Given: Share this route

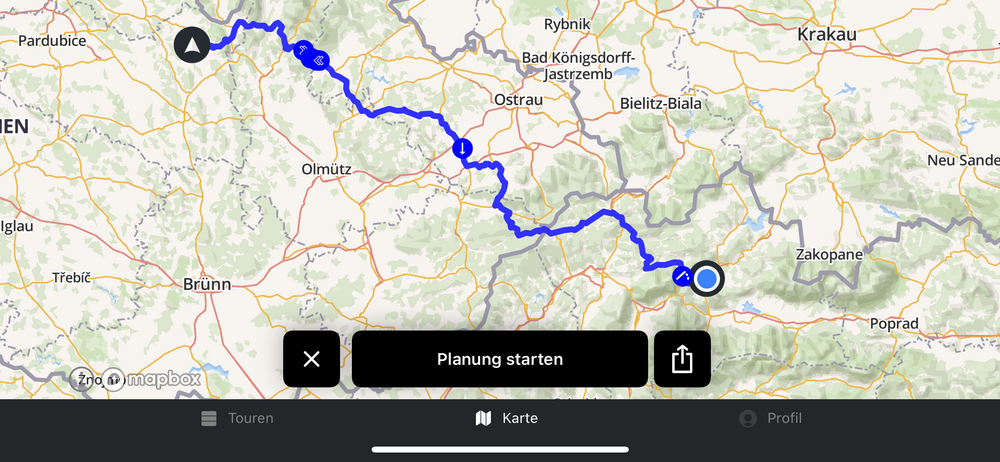Looking at the screenshot, I should (682, 359).
